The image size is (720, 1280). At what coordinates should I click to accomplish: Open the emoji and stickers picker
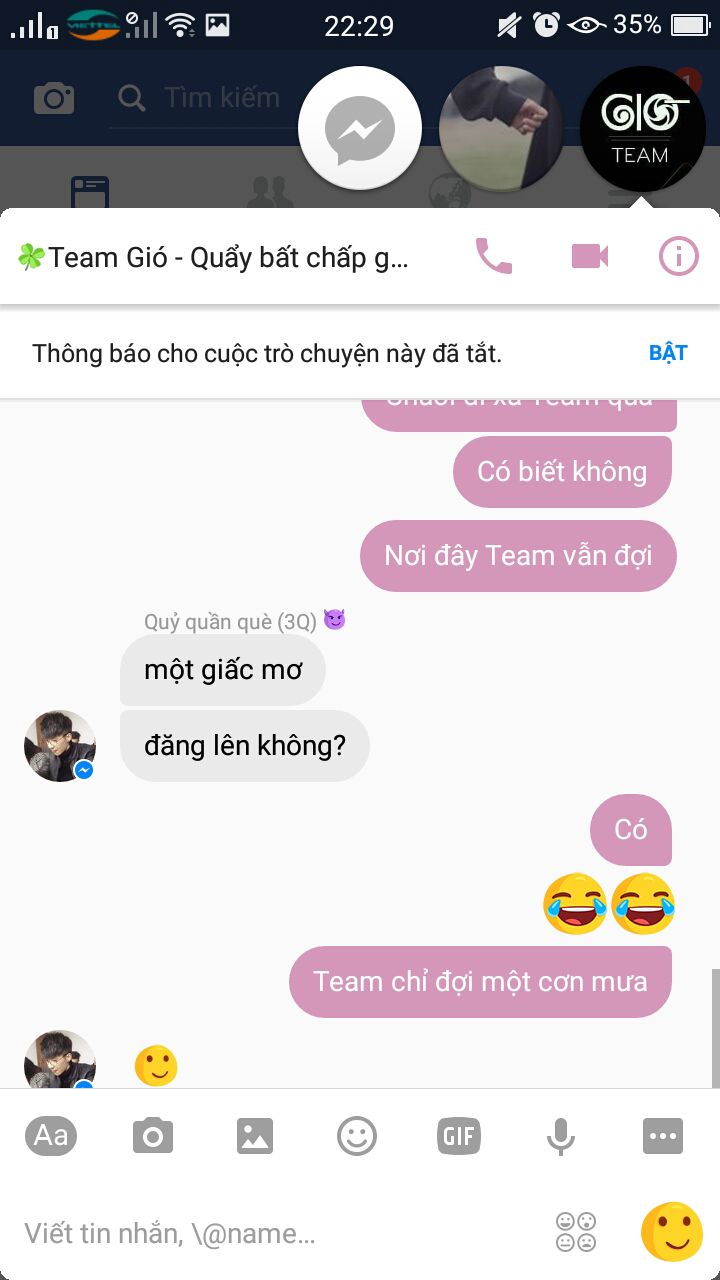pos(357,1136)
